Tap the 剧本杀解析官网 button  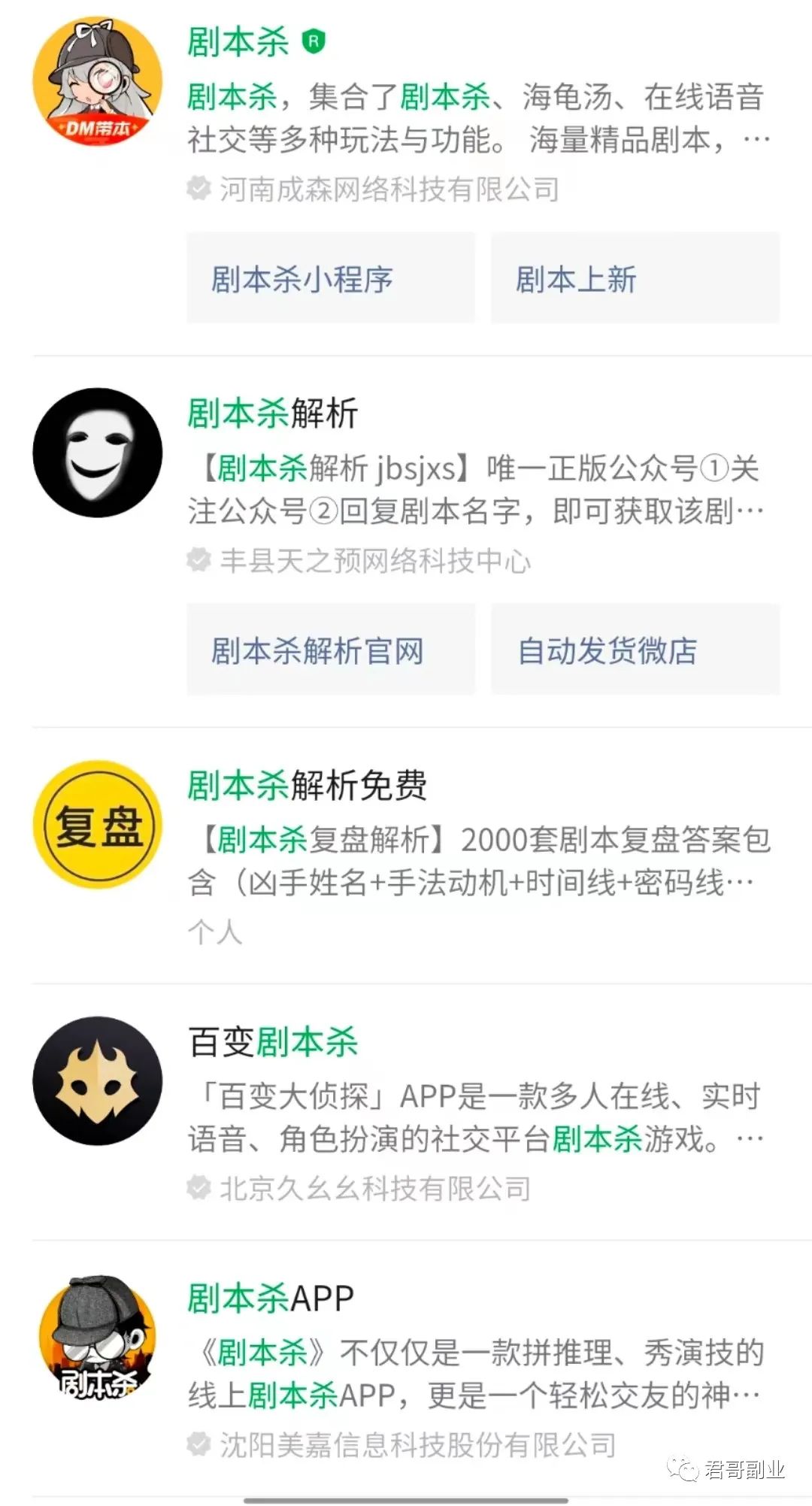(x=331, y=650)
